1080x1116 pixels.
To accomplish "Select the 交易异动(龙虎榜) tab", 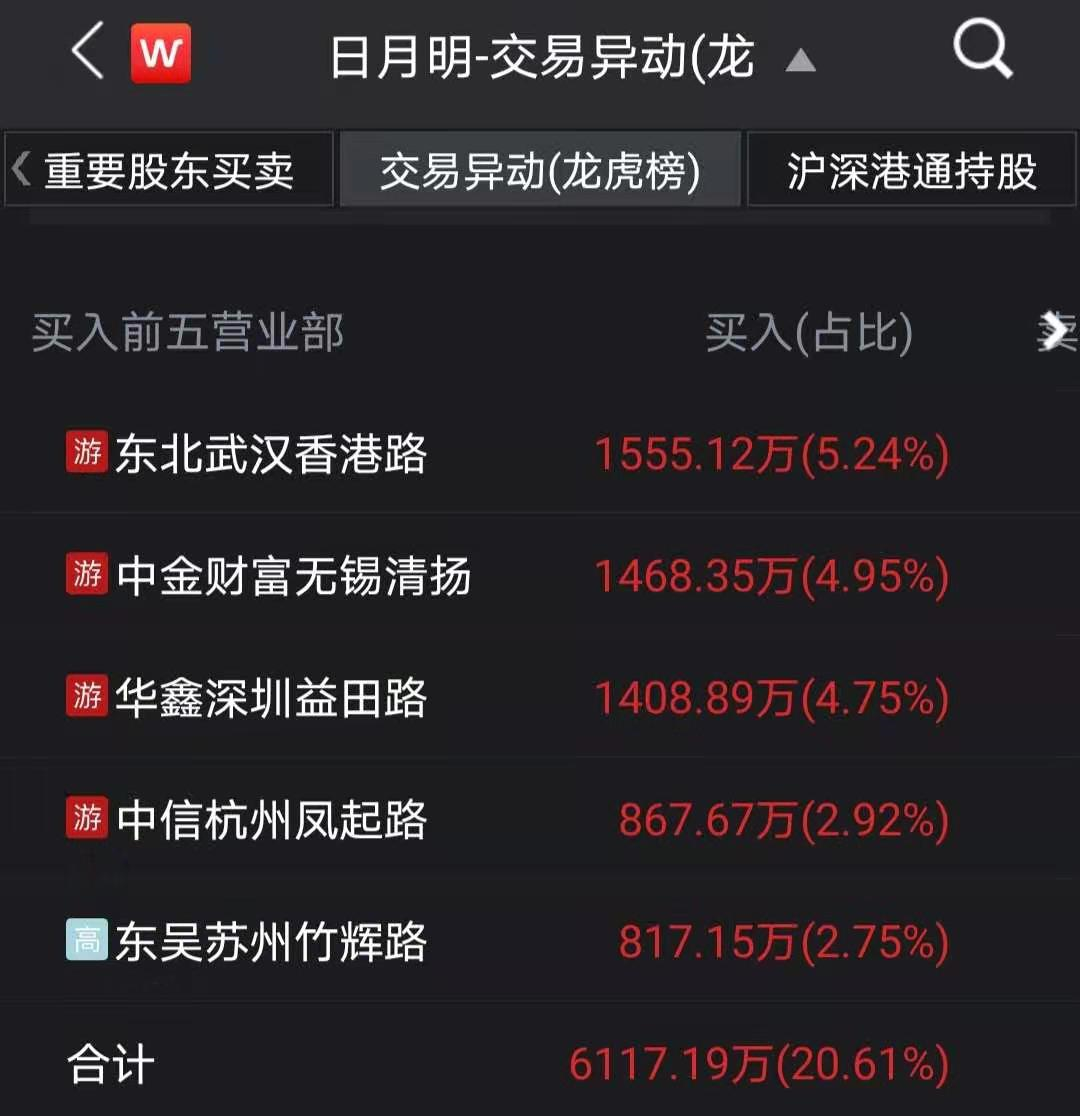I will pyautogui.click(x=540, y=170).
